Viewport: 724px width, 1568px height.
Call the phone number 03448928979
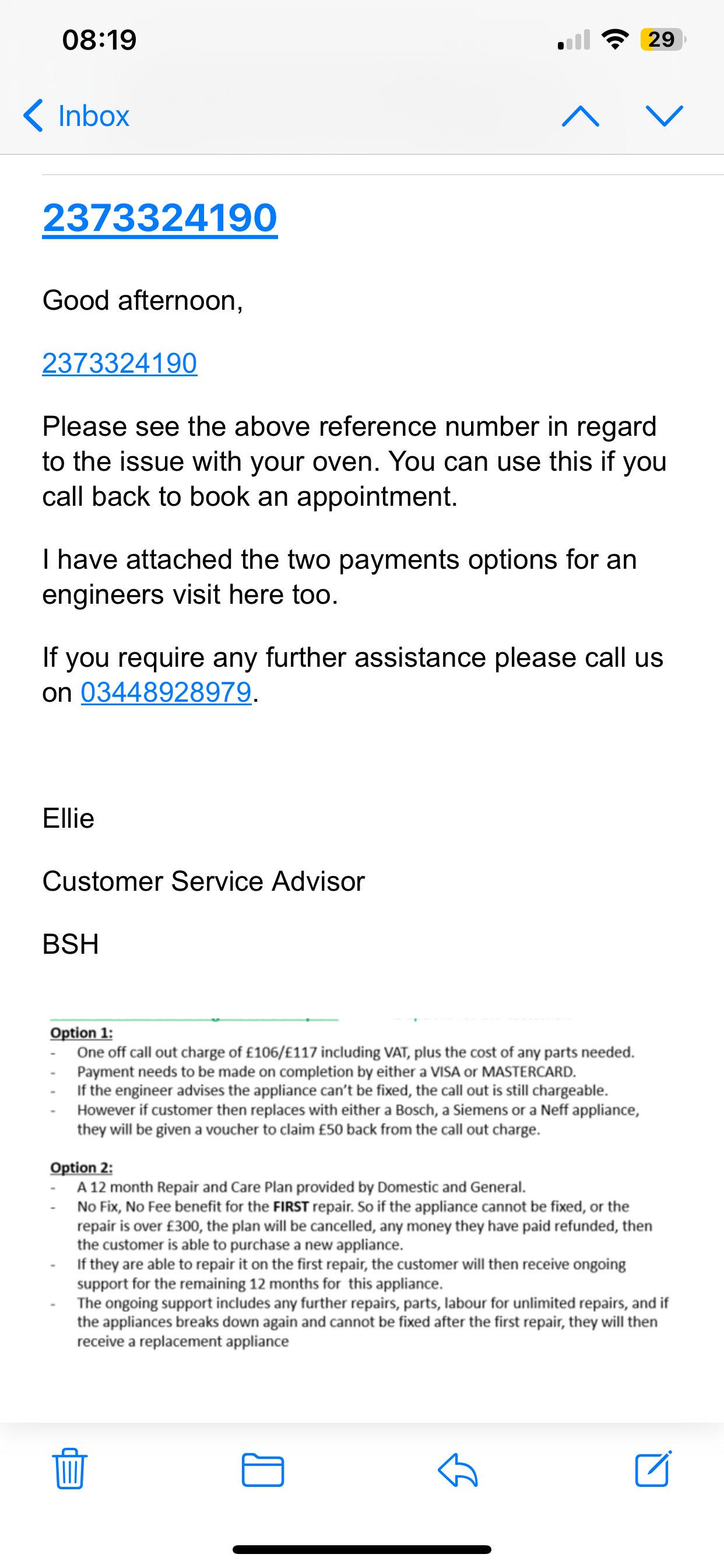click(x=166, y=692)
